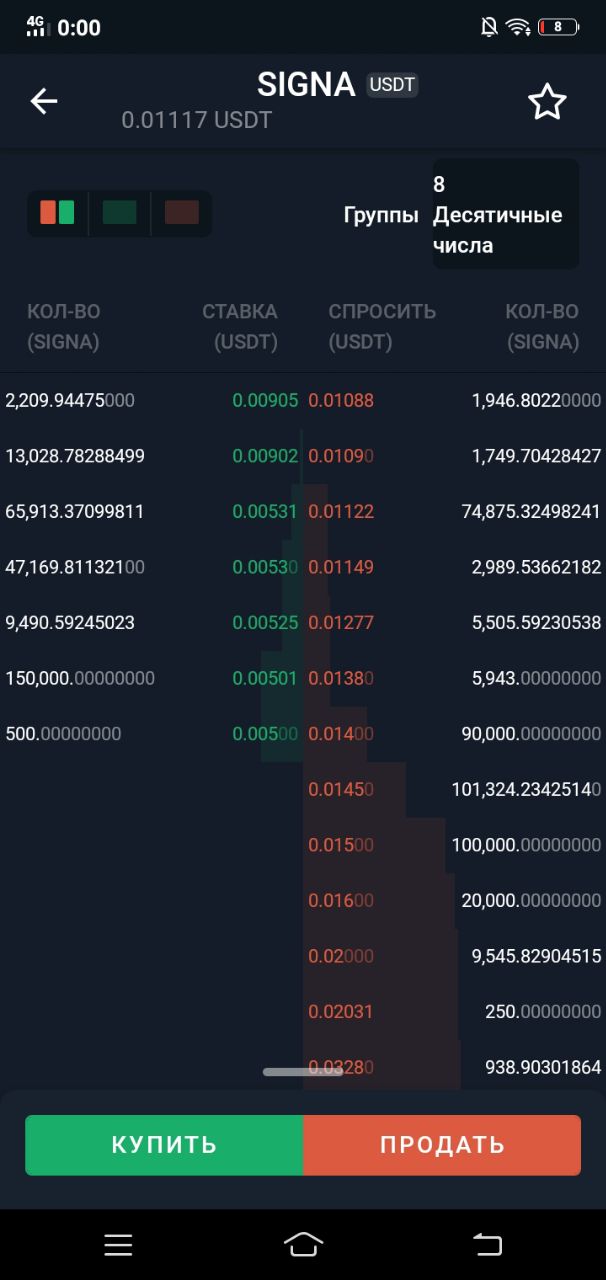The width and height of the screenshot is (606, 1280).
Task: Switch to the asks-only red view
Action: [x=181, y=213]
